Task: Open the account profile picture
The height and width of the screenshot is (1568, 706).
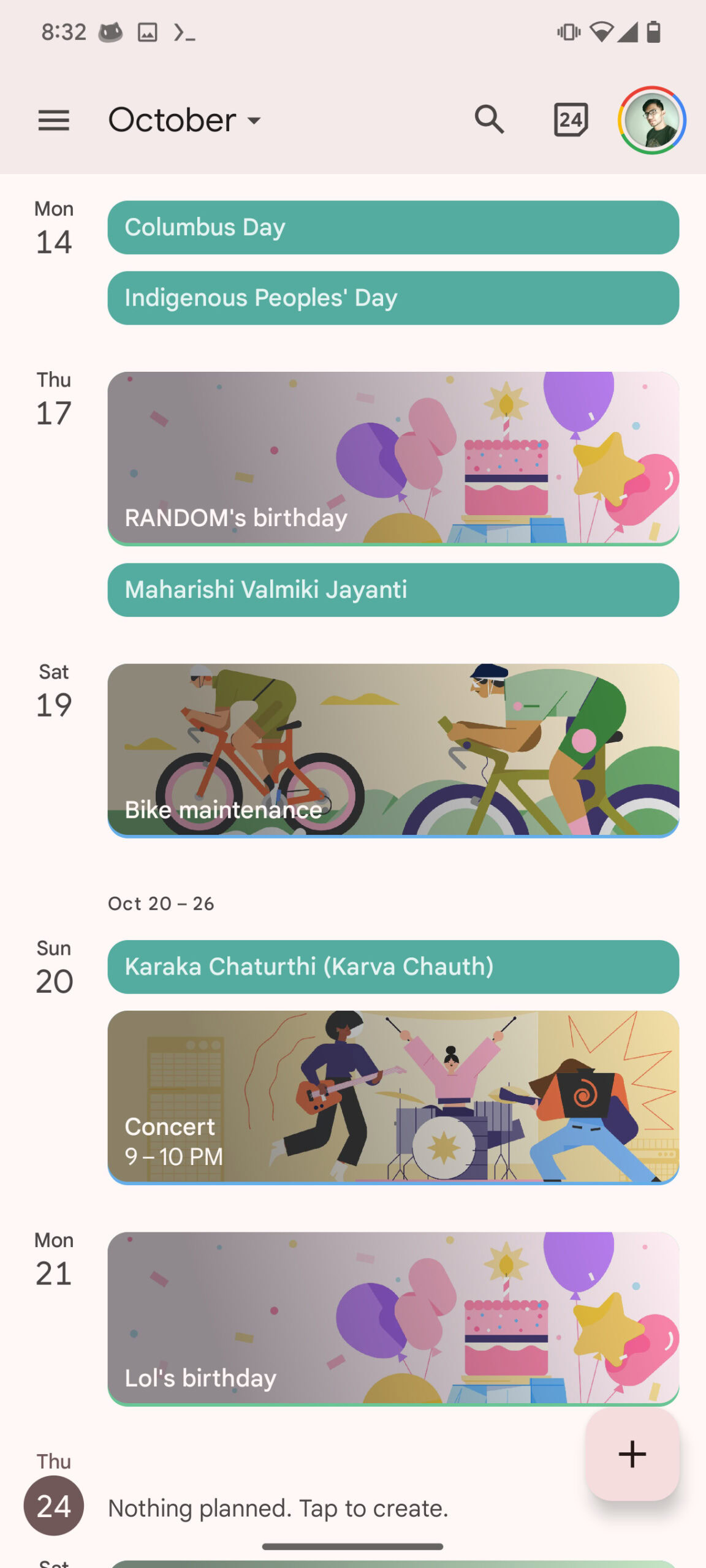Action: click(651, 120)
